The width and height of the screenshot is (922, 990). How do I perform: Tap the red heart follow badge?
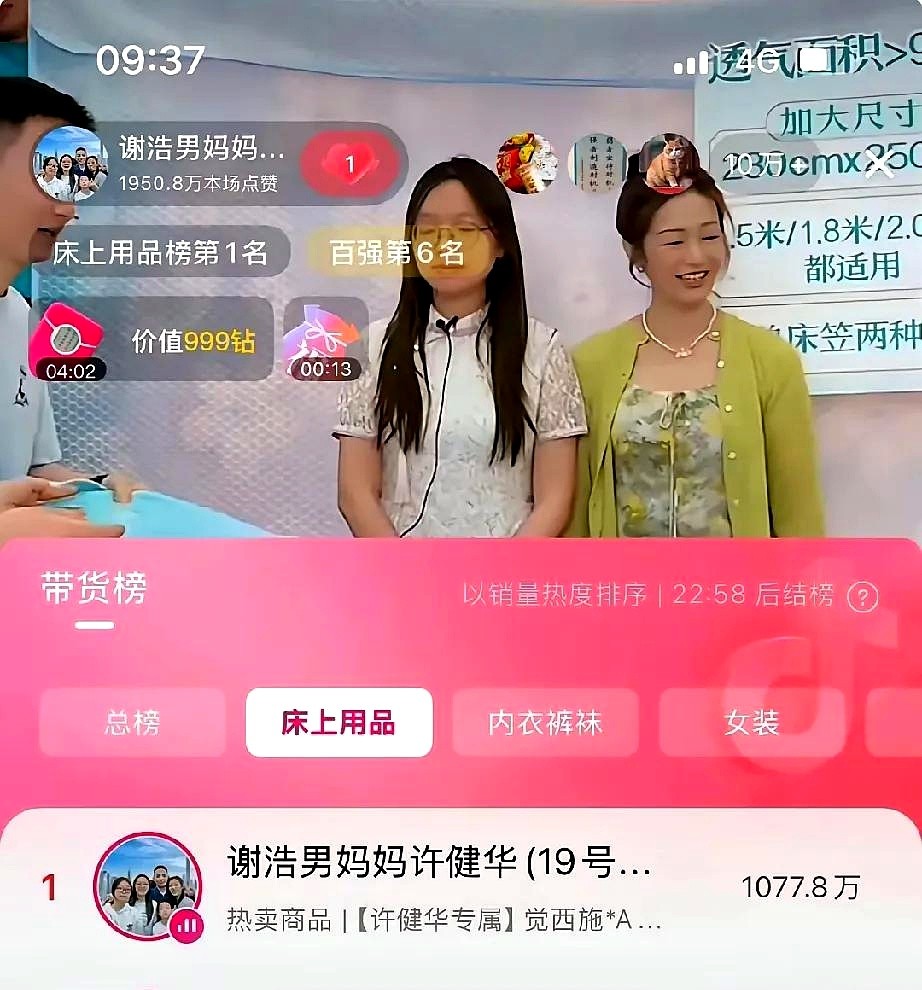(349, 164)
